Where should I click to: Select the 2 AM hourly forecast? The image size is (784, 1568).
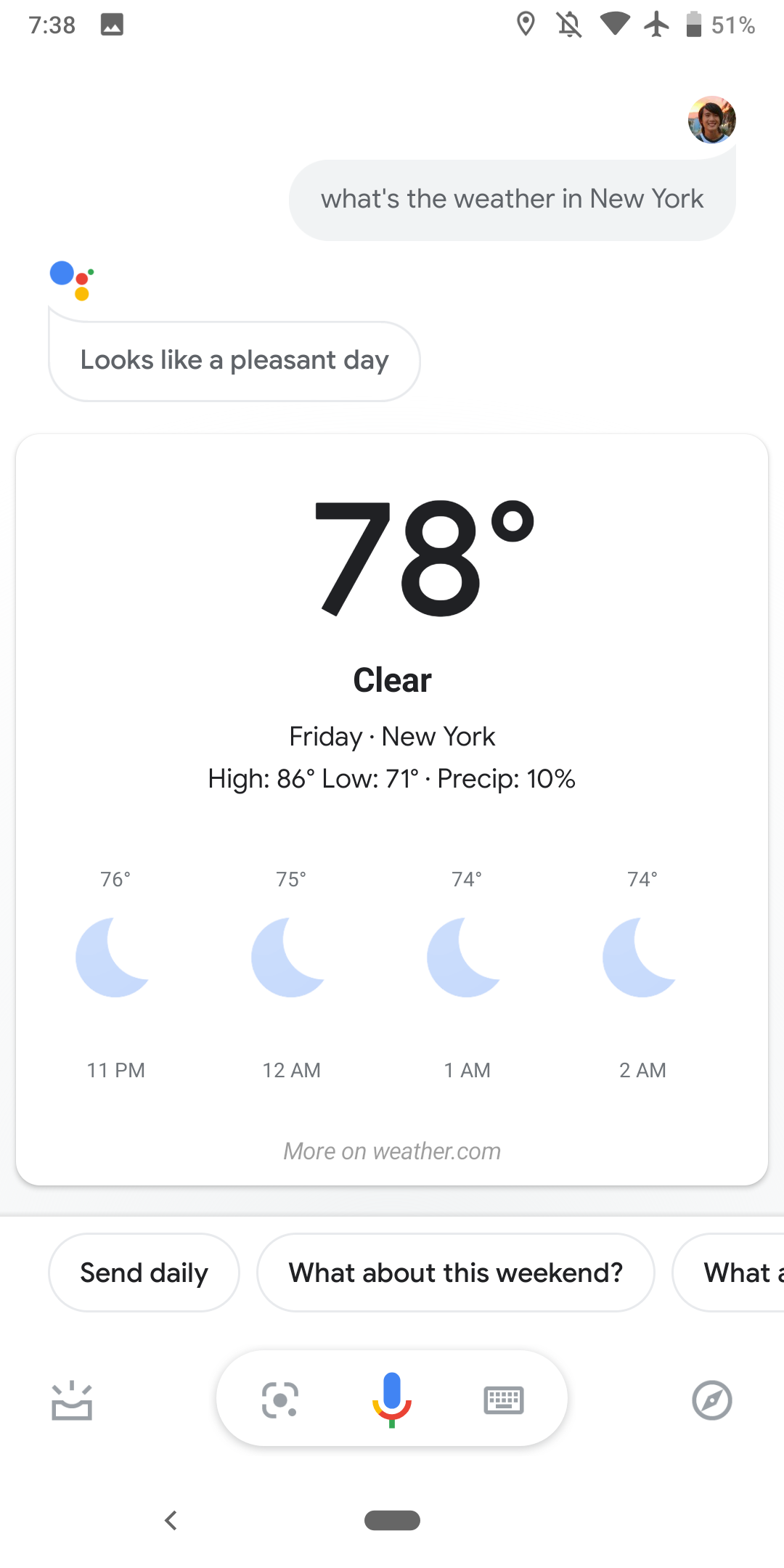click(x=641, y=957)
